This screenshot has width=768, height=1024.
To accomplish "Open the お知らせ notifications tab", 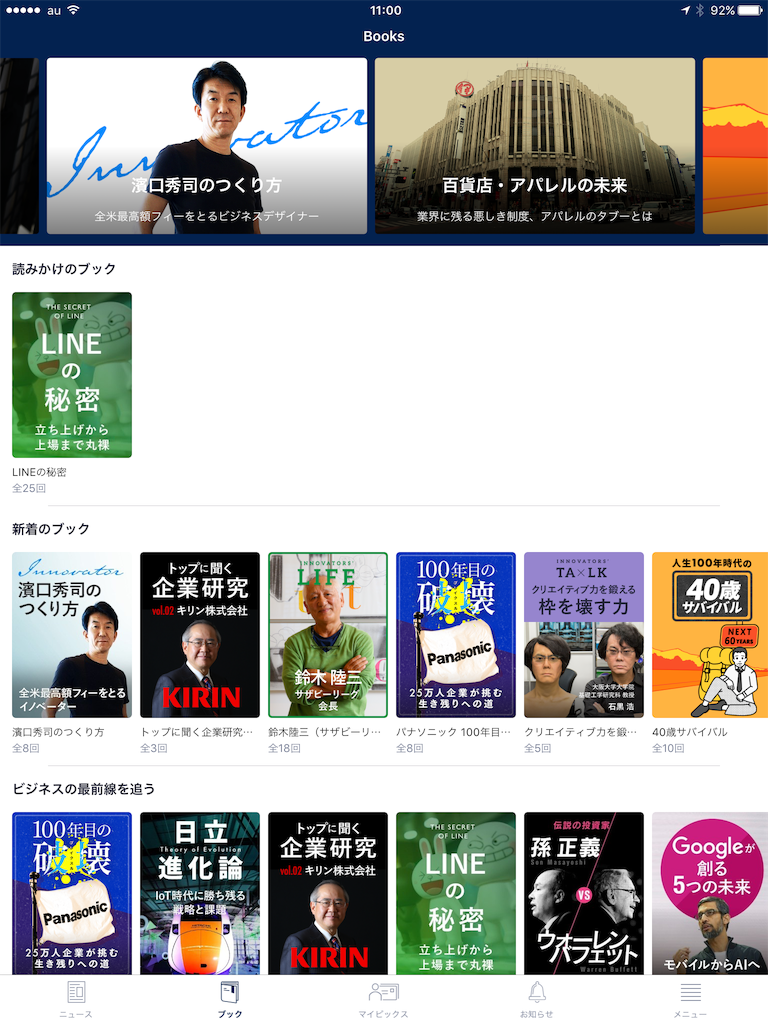I will [x=537, y=999].
